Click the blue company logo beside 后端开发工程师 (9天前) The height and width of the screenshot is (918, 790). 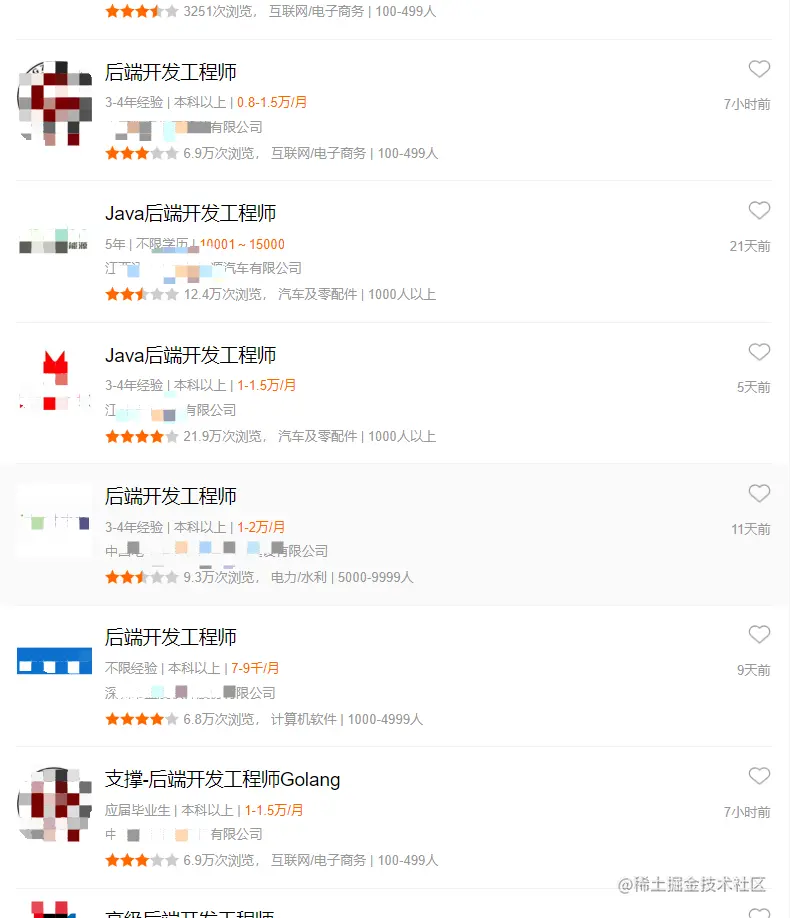(x=54, y=660)
